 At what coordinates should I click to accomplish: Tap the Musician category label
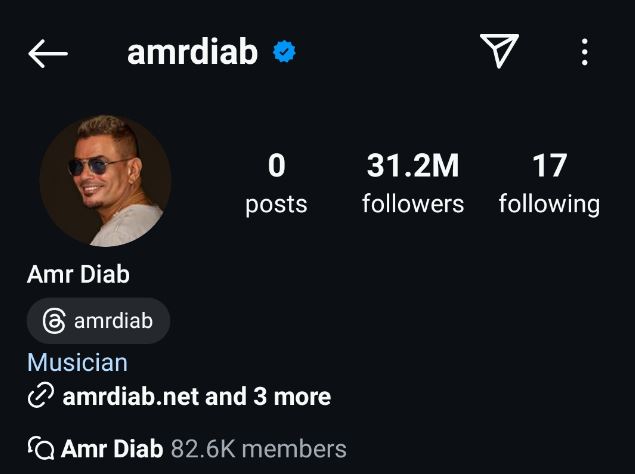pyautogui.click(x=77, y=362)
